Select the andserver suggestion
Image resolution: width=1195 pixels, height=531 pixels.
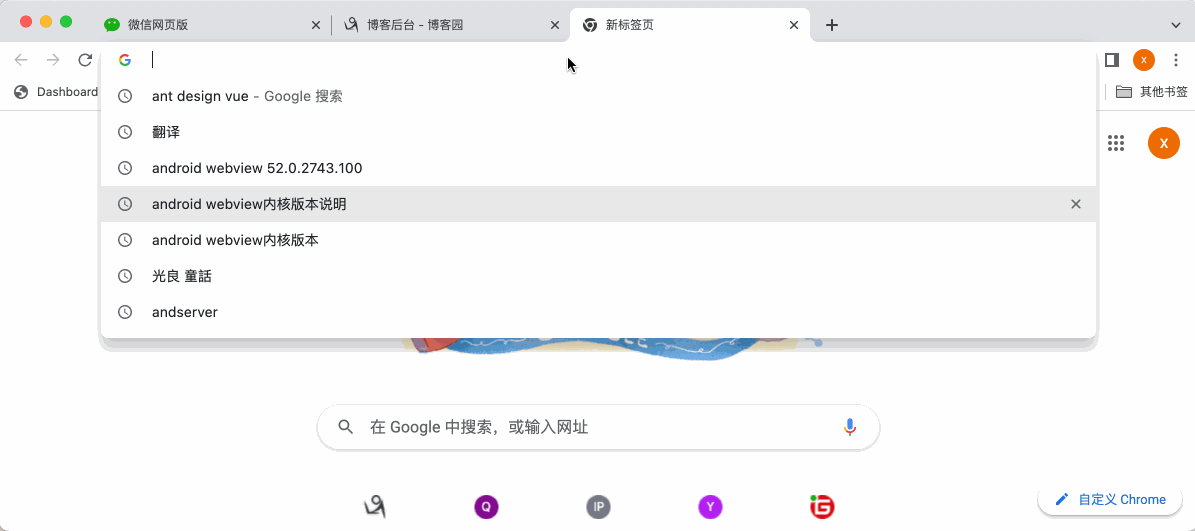coord(185,312)
